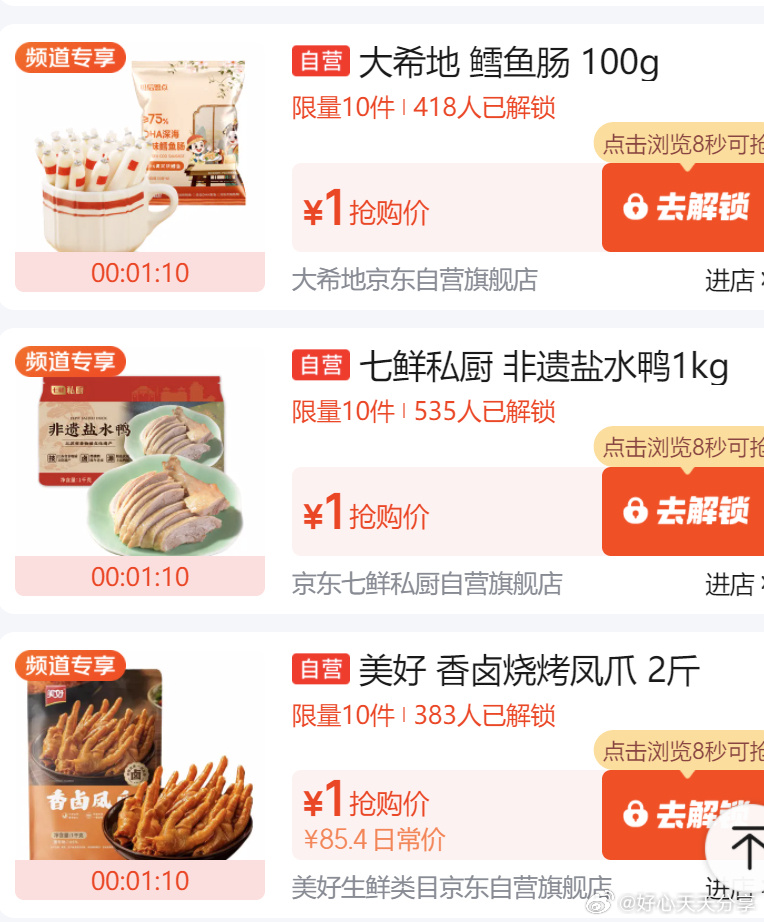Unlock the 美好 香卤烧烤凤爪 deal
Screen dimensions: 764x922
[660, 813]
